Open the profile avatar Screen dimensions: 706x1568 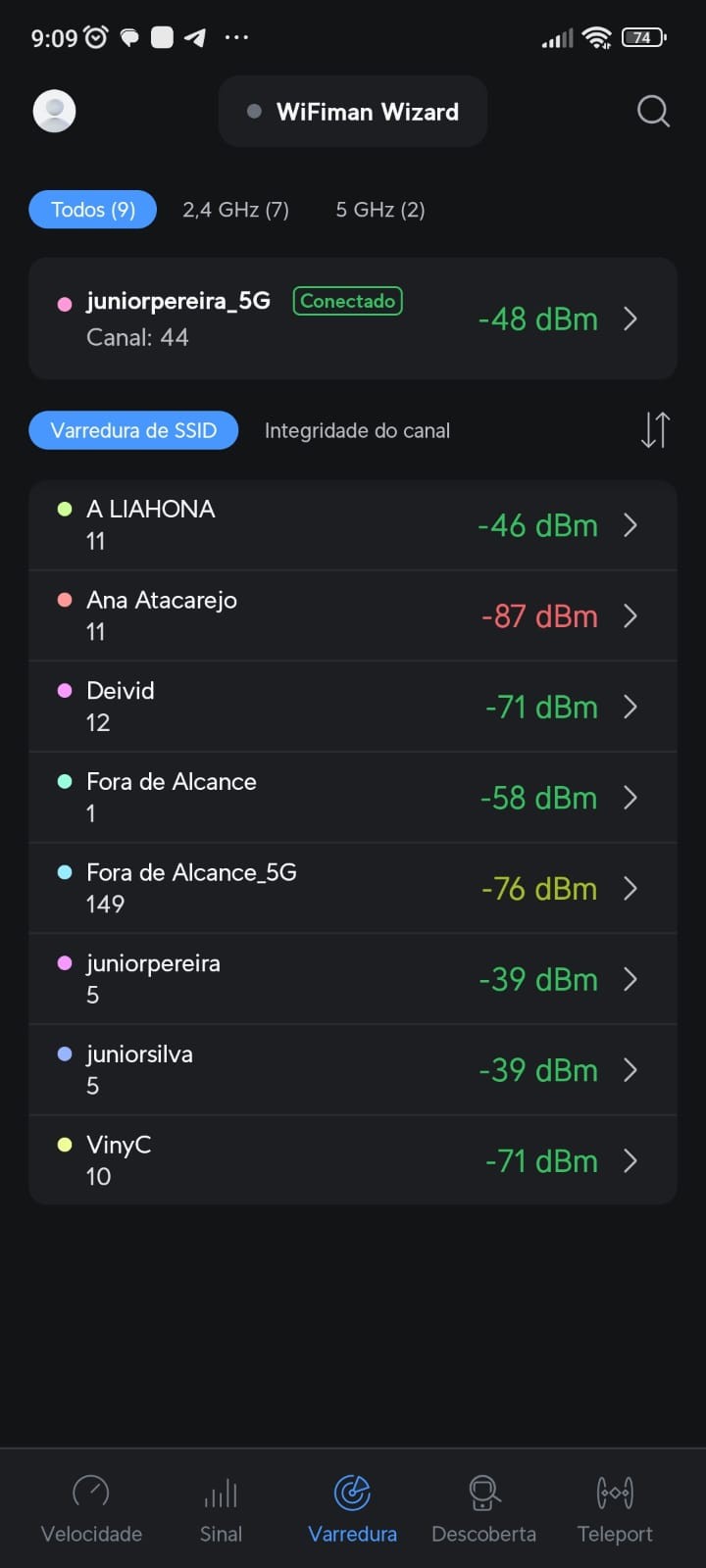pos(55,111)
